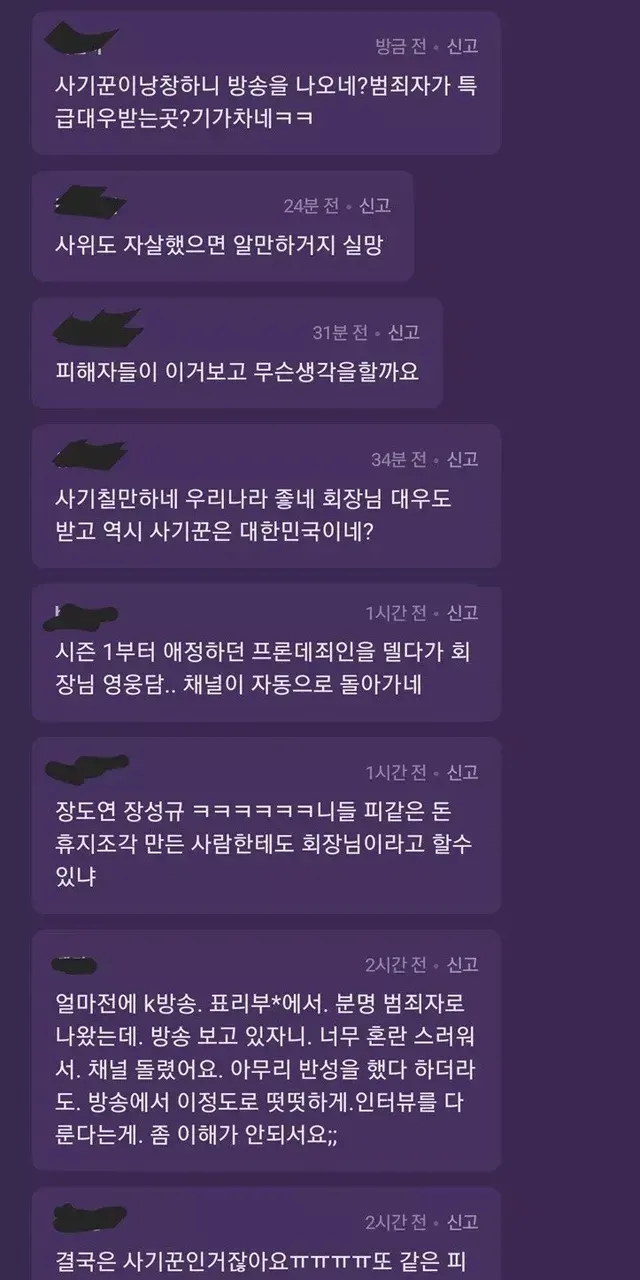Report the 34분 전 comment about 회장님 대우
This screenshot has height=1280, width=640.
(x=462, y=459)
